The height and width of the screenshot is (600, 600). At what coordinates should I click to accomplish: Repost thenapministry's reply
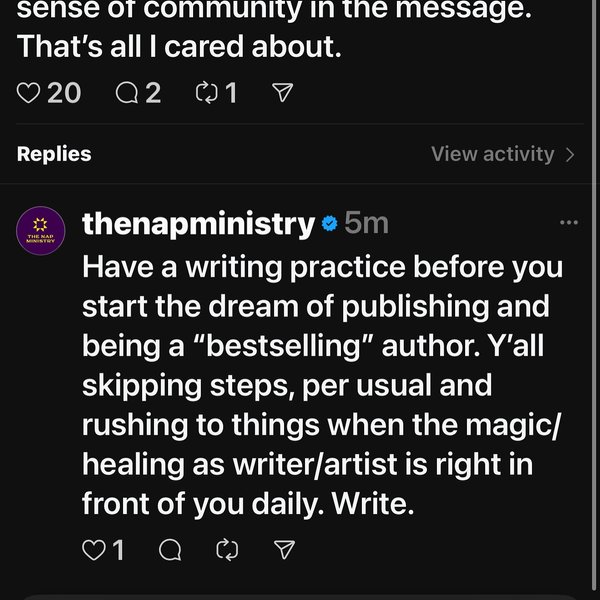pos(227,549)
